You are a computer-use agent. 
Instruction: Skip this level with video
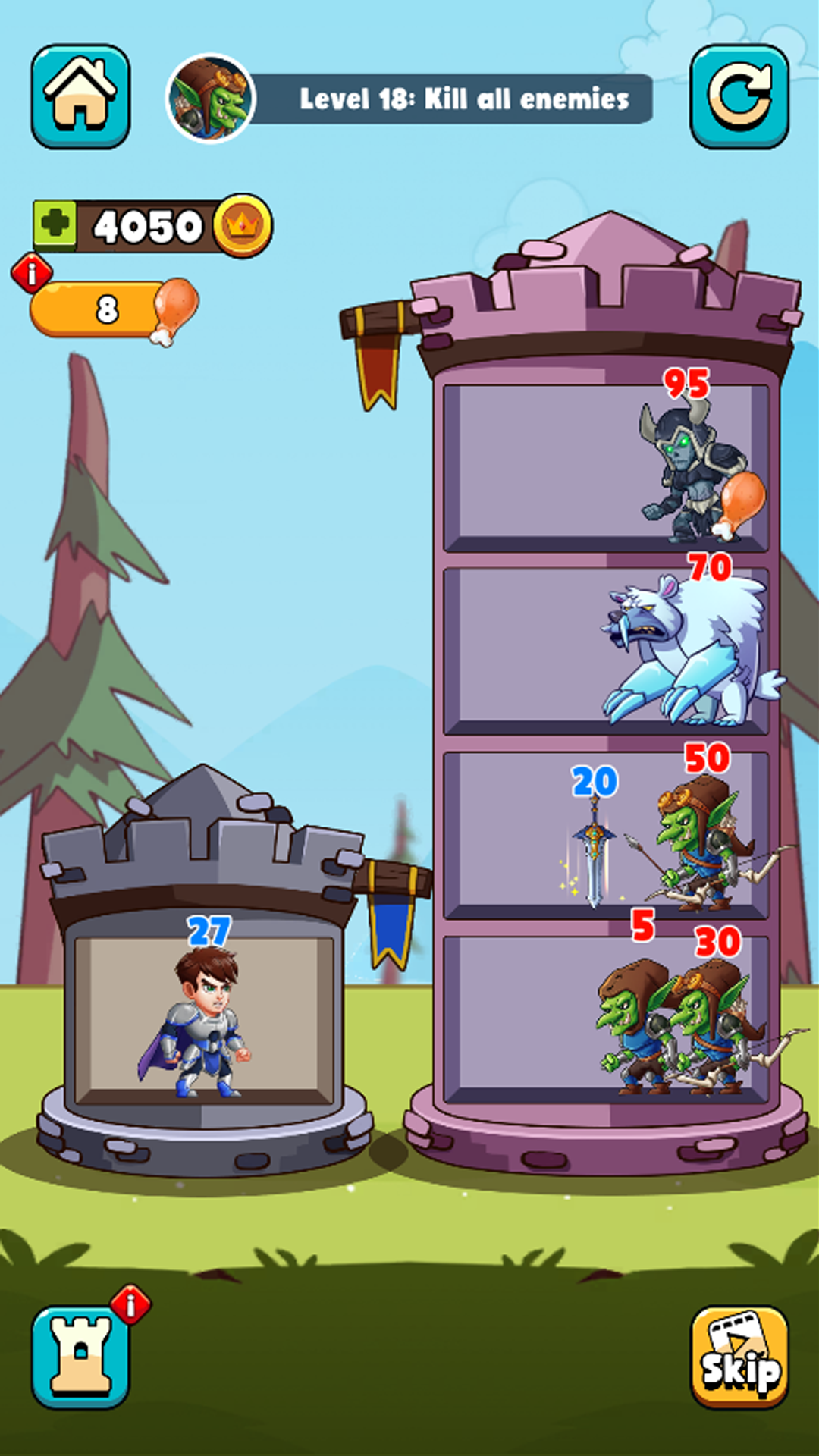[x=739, y=1357]
